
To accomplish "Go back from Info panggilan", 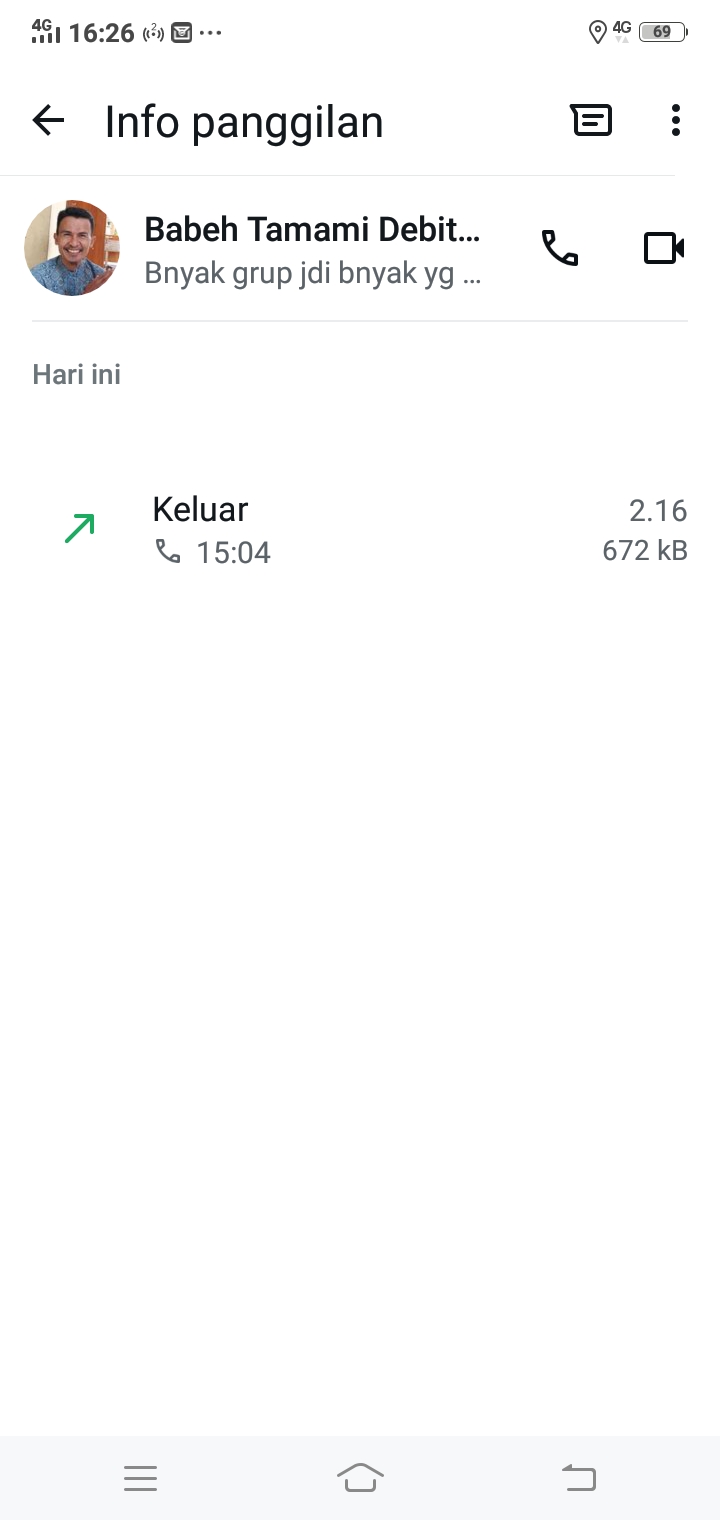I will 48,121.
